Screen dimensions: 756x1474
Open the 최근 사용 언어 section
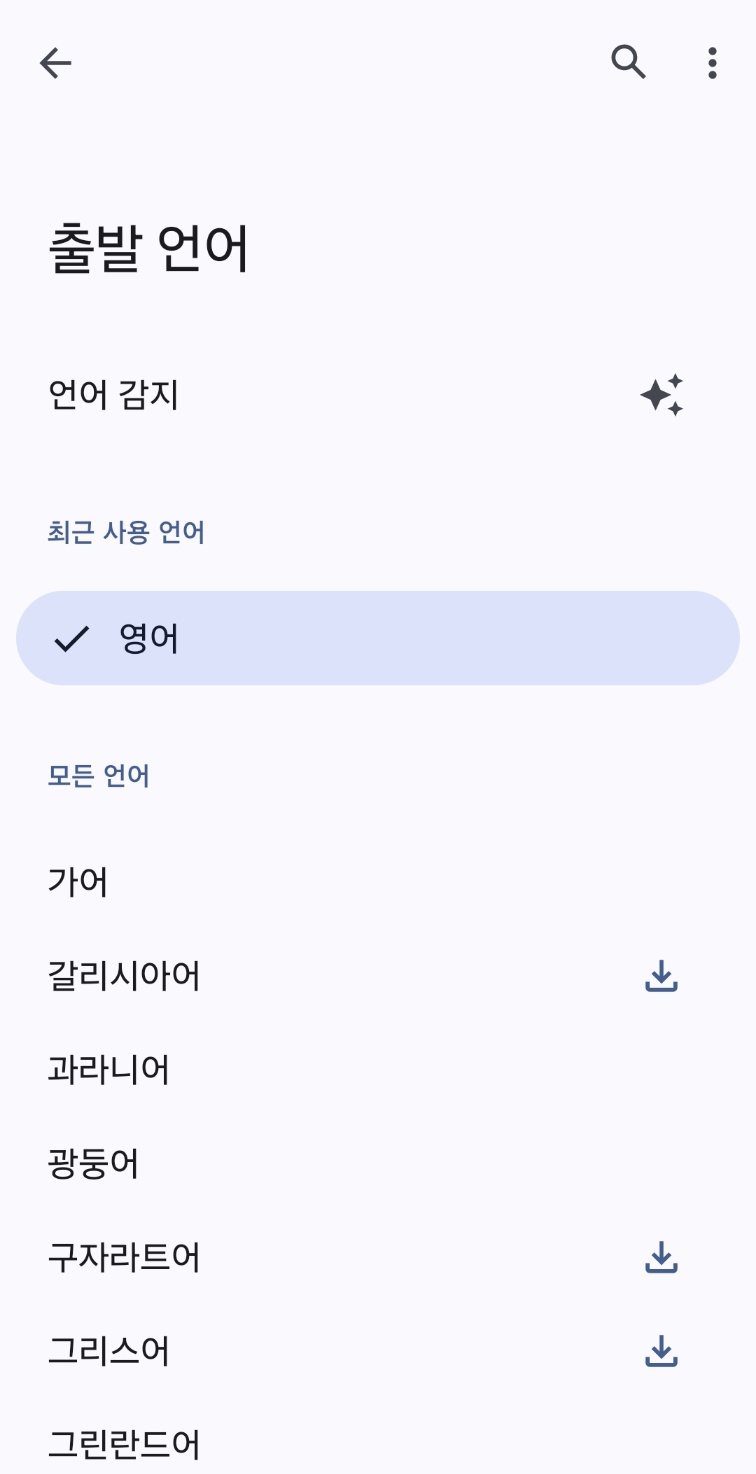127,533
